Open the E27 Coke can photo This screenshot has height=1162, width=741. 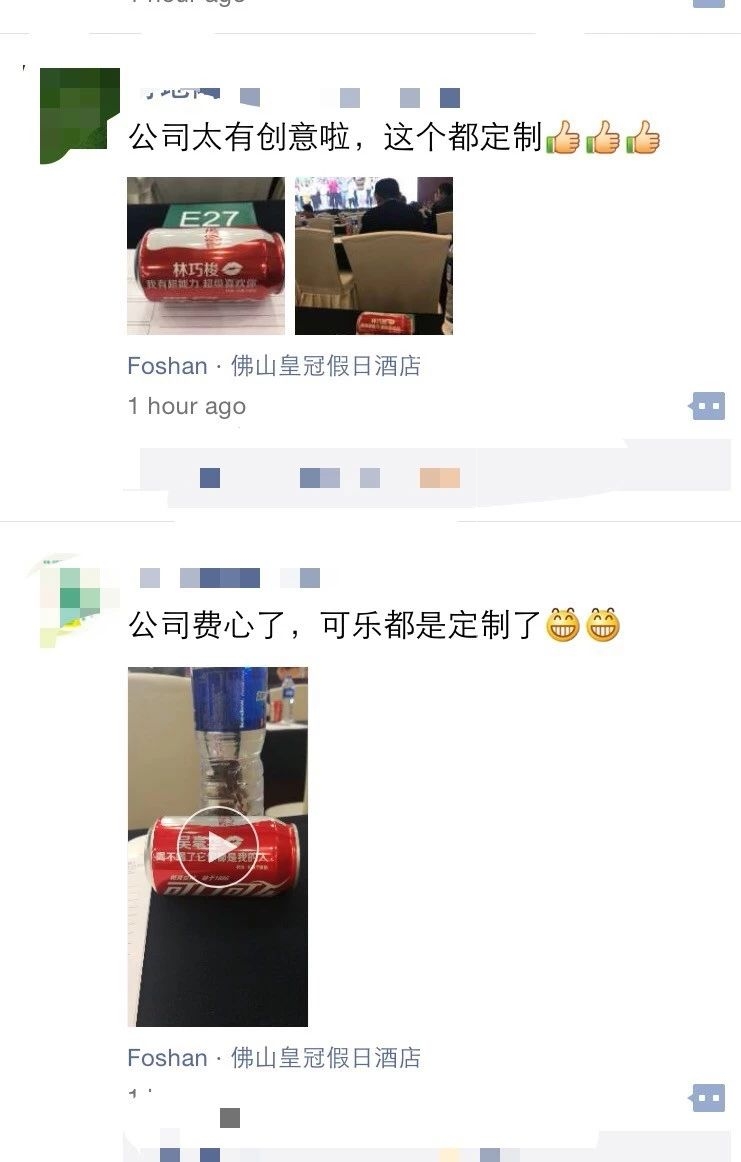(206, 256)
